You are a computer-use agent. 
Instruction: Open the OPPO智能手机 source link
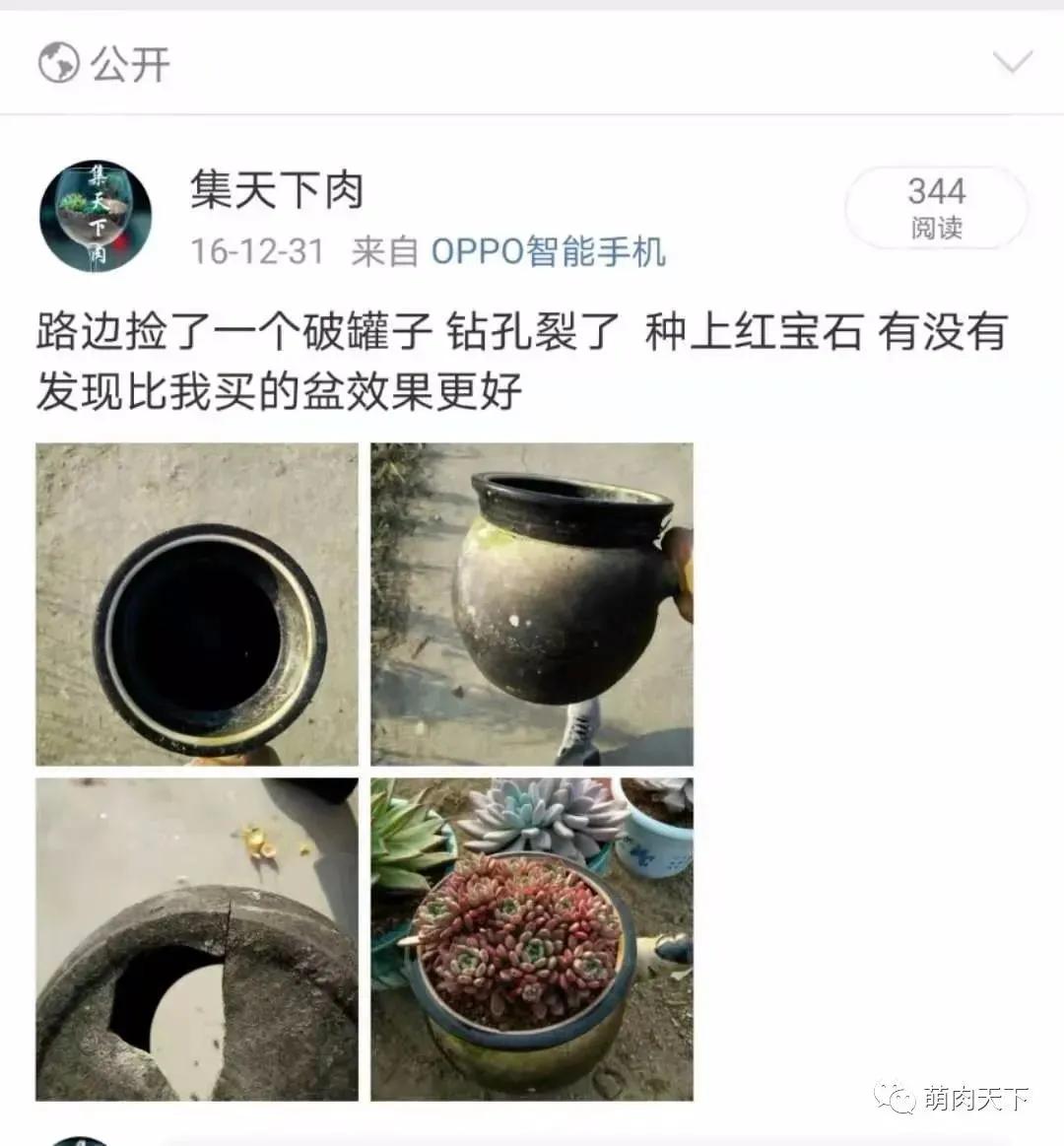(x=548, y=252)
